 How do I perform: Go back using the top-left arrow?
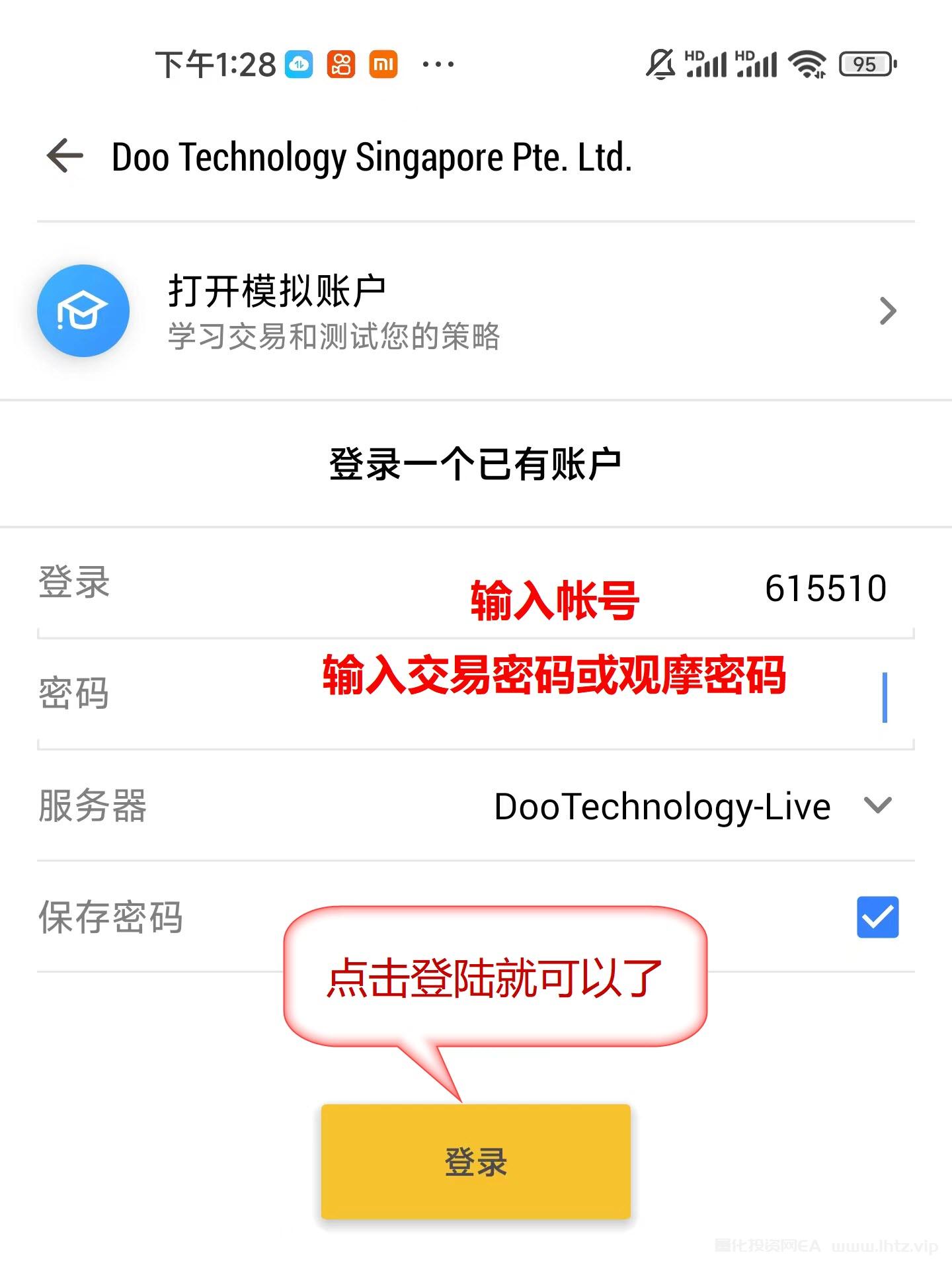click(65, 157)
